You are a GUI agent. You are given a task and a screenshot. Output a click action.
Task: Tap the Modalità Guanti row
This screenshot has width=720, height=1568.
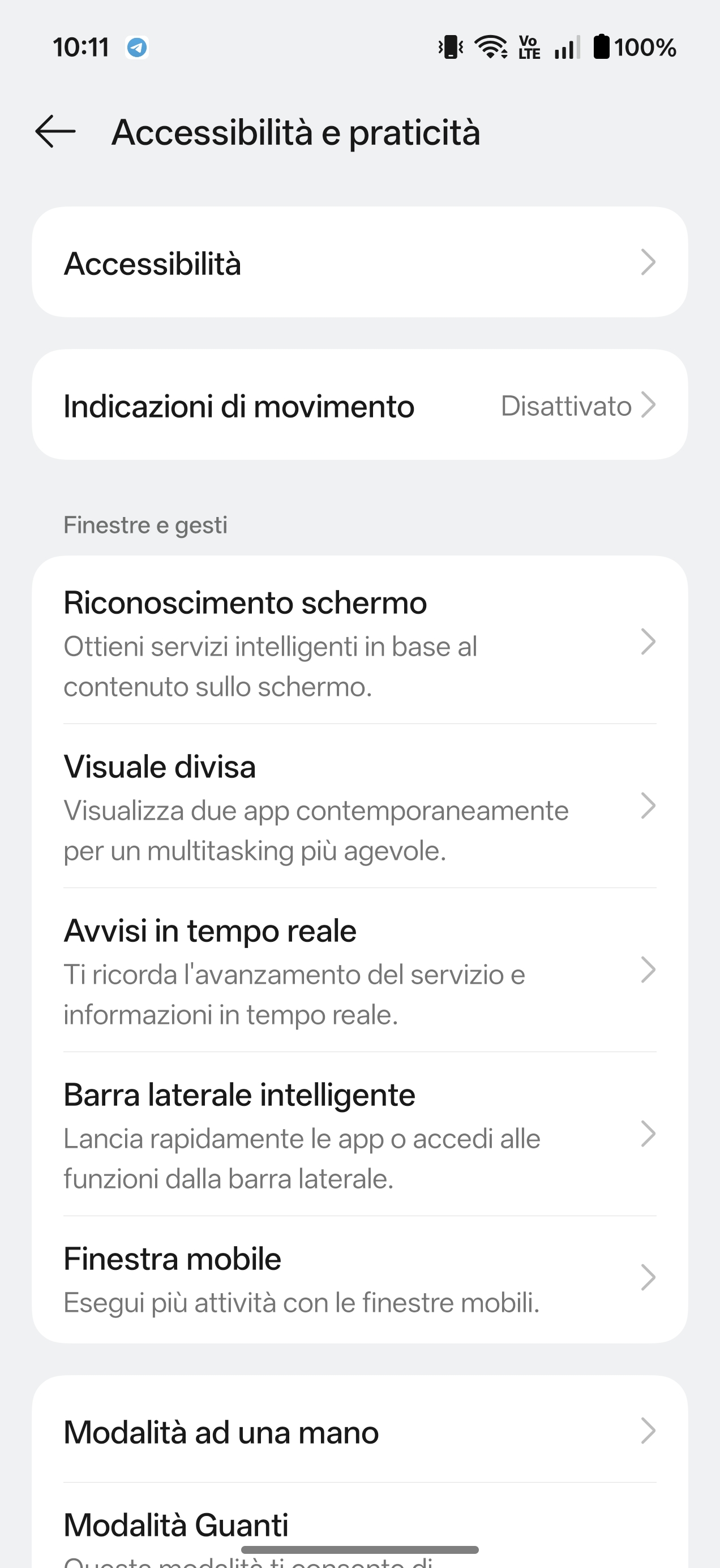pos(359,1526)
